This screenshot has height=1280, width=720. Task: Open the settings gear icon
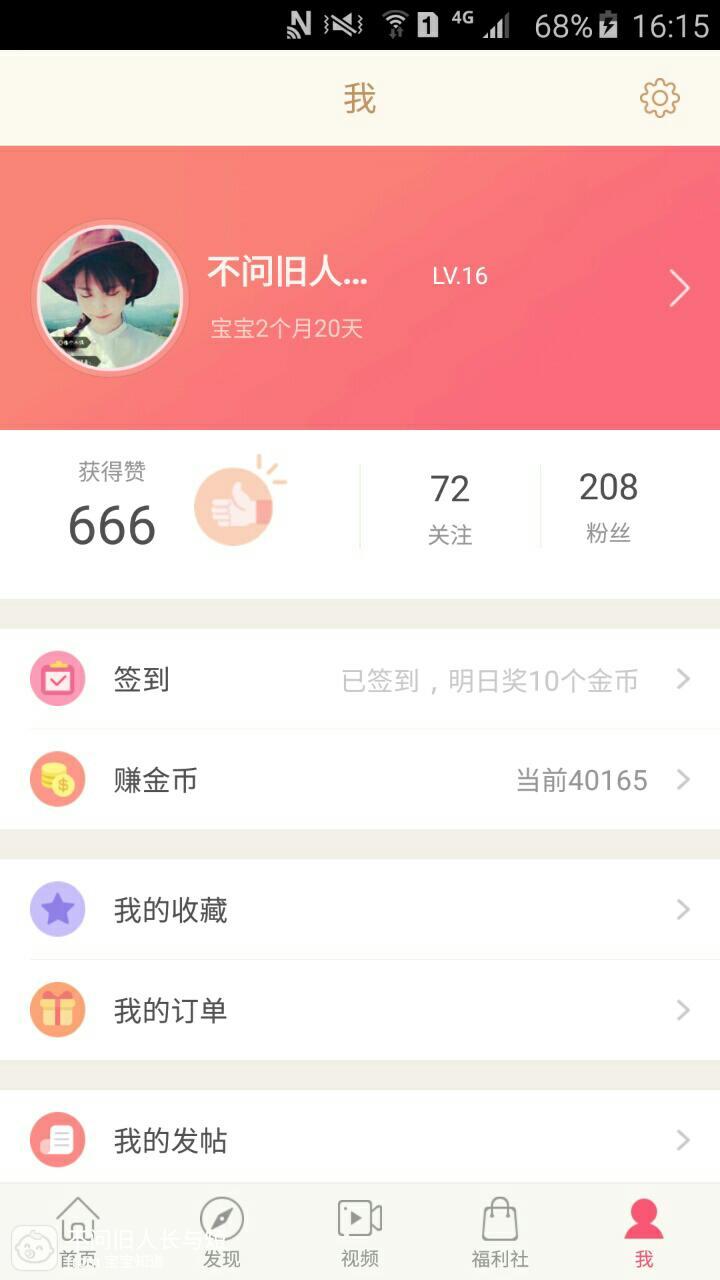tap(659, 99)
